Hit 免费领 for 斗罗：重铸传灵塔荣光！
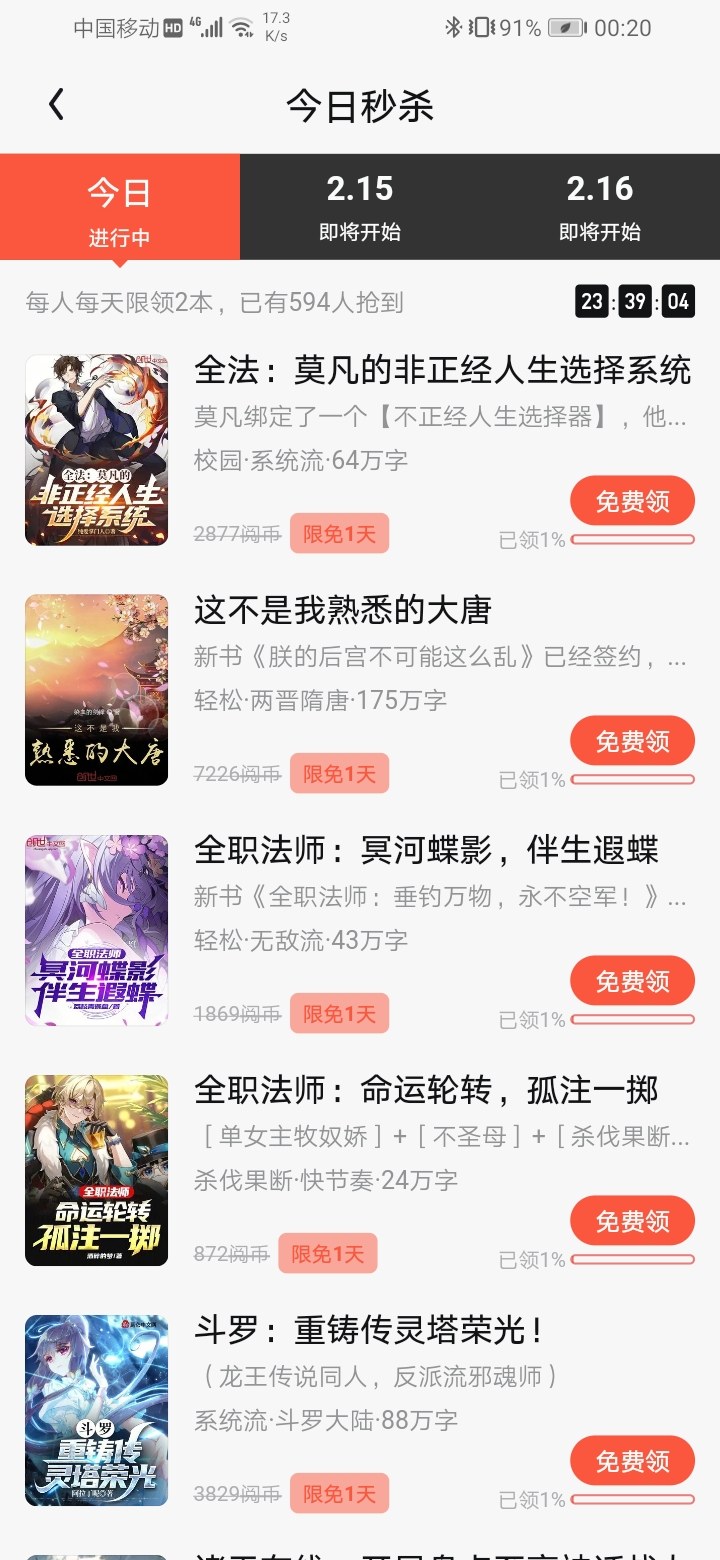Viewport: 720px width, 1560px height. [632, 1461]
